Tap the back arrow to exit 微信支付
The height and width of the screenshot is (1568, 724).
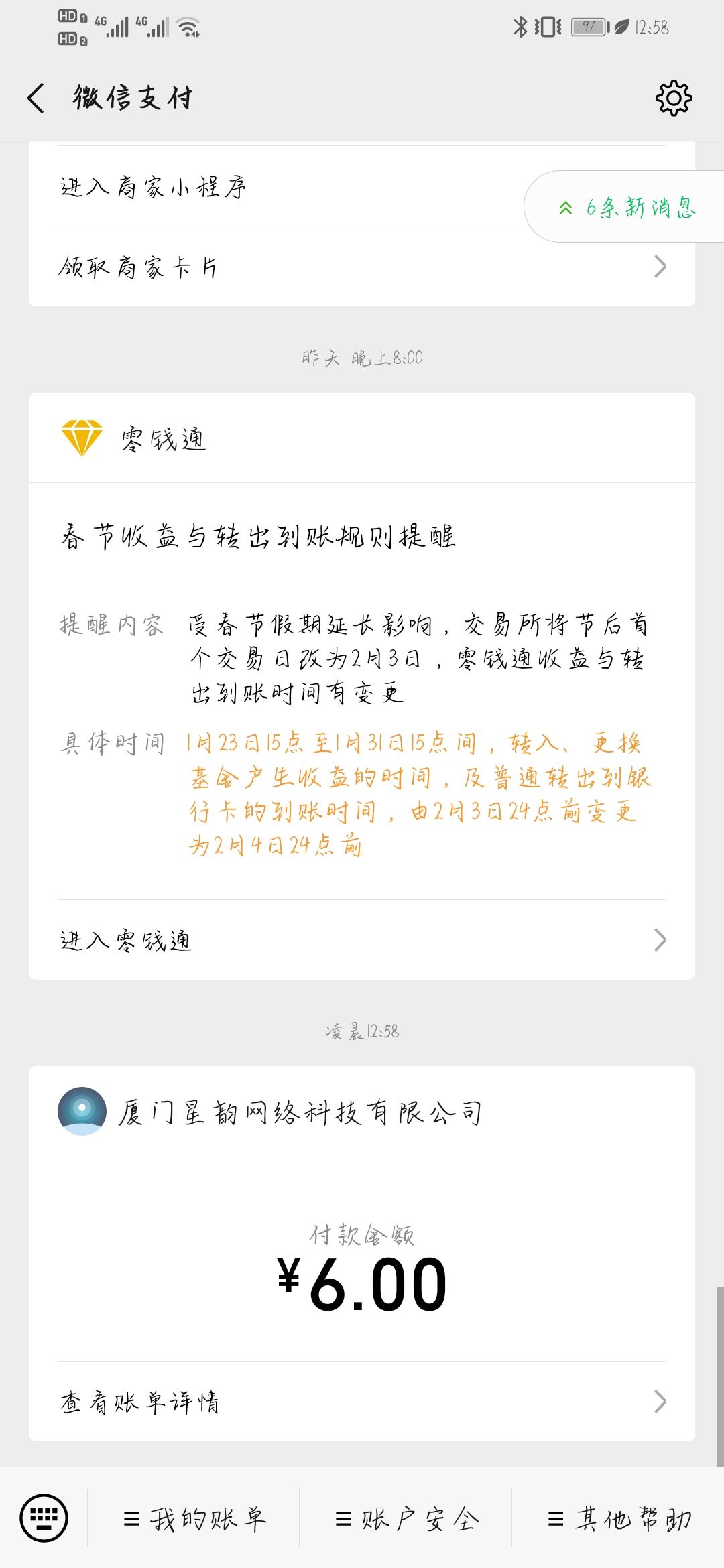tap(37, 98)
